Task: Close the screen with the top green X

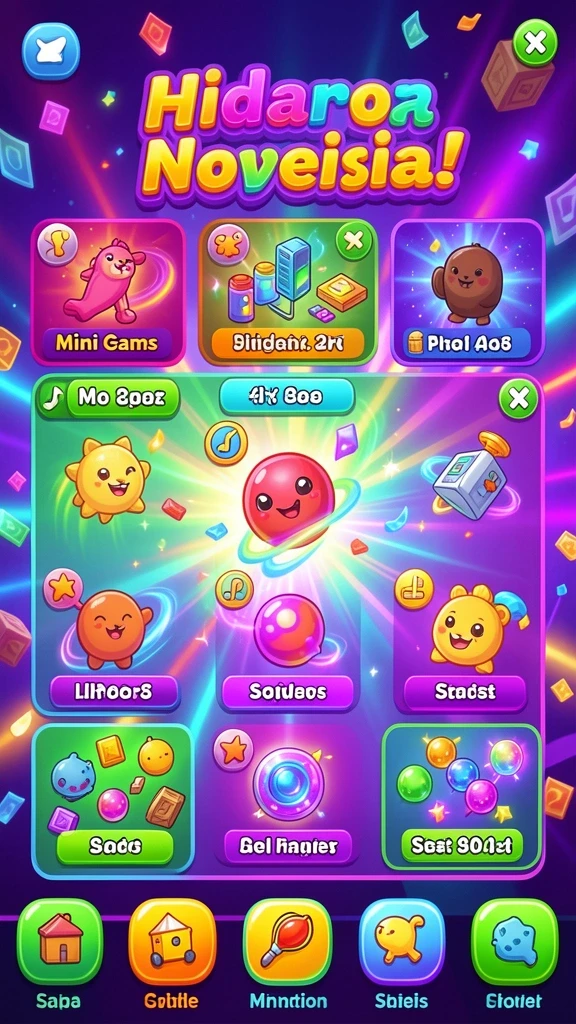Action: pyautogui.click(x=535, y=44)
